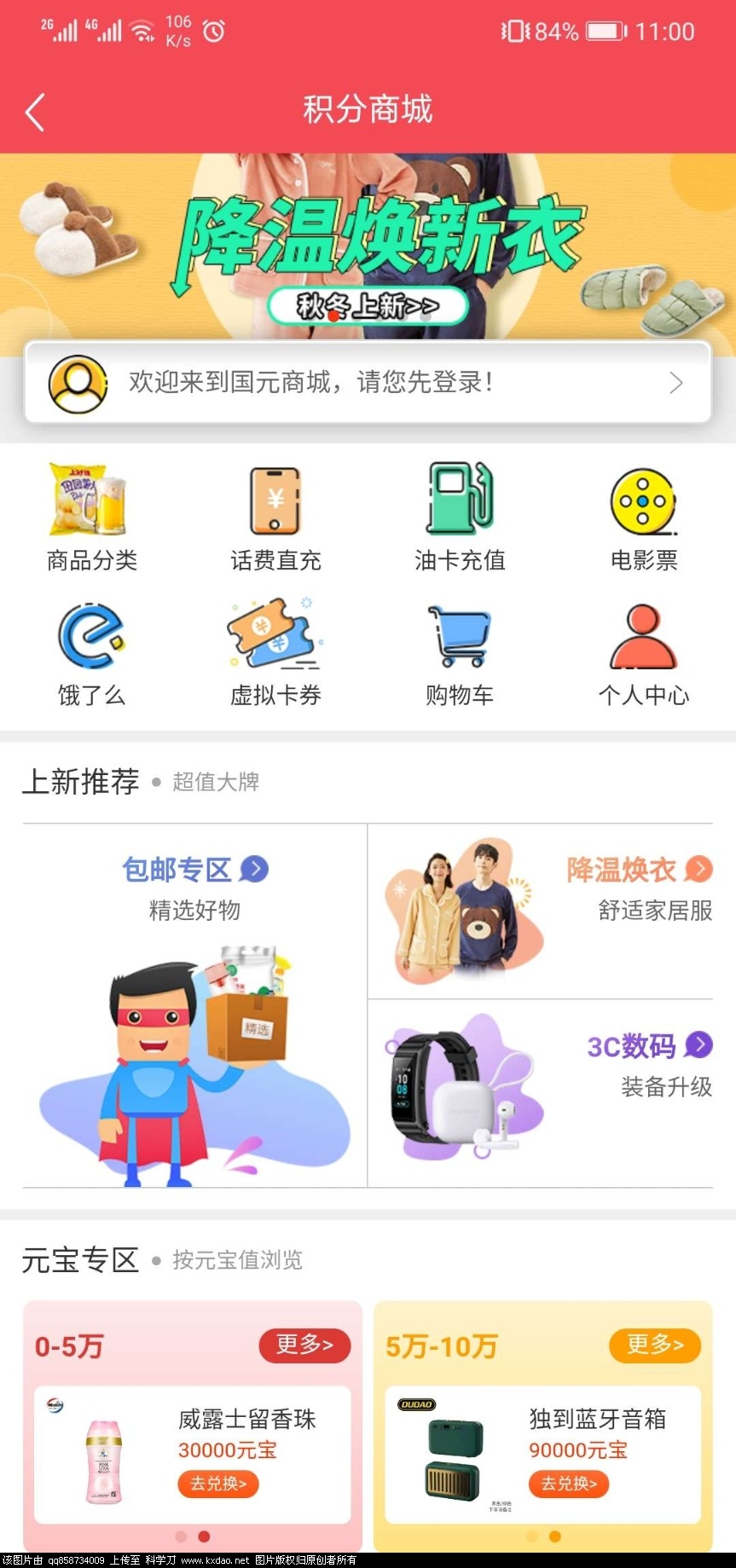
Task: Go to 个人中心 personal center
Action: [644, 654]
